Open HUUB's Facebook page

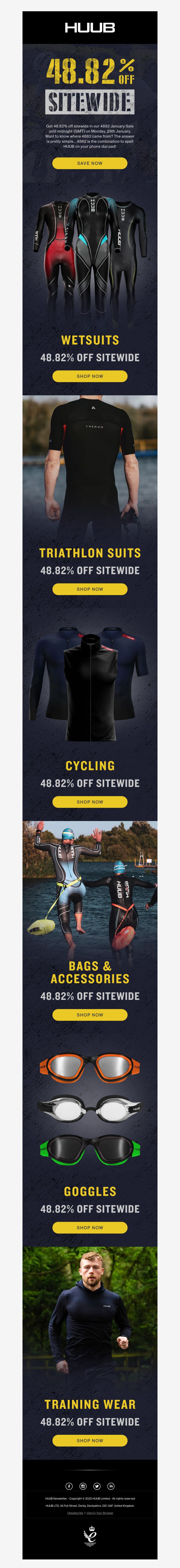pos(69,1486)
